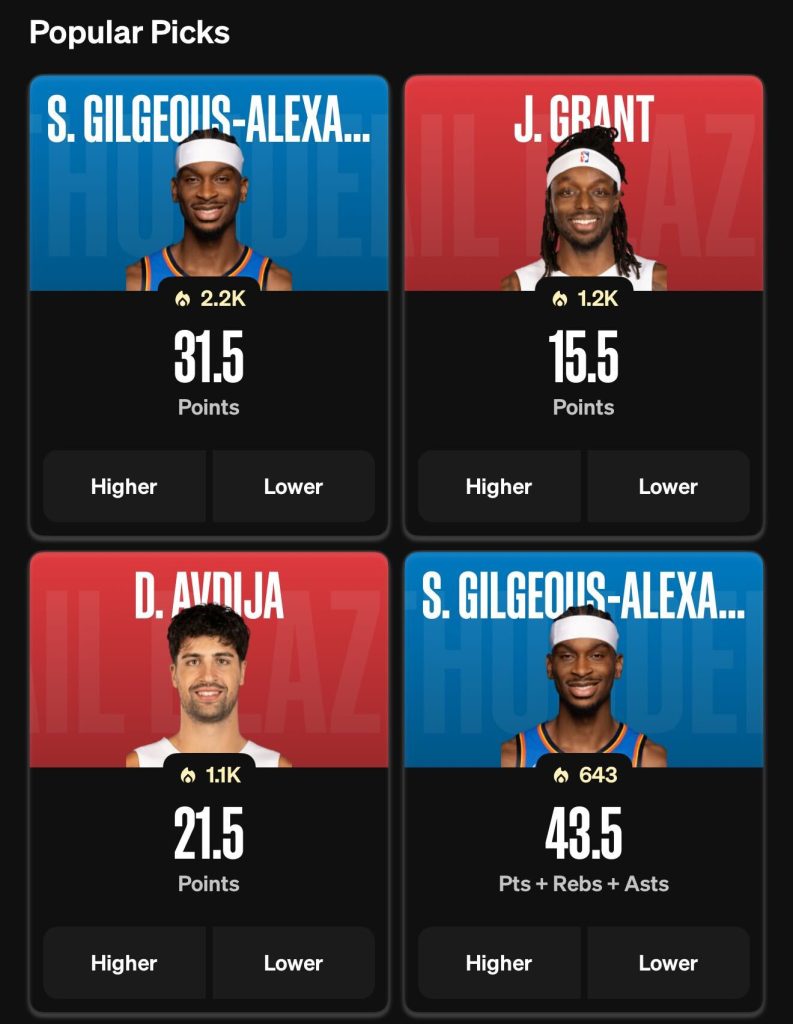The image size is (793, 1024).
Task: Pick Higher on Gilgeous-Alexander 31.5 Points
Action: (x=124, y=486)
